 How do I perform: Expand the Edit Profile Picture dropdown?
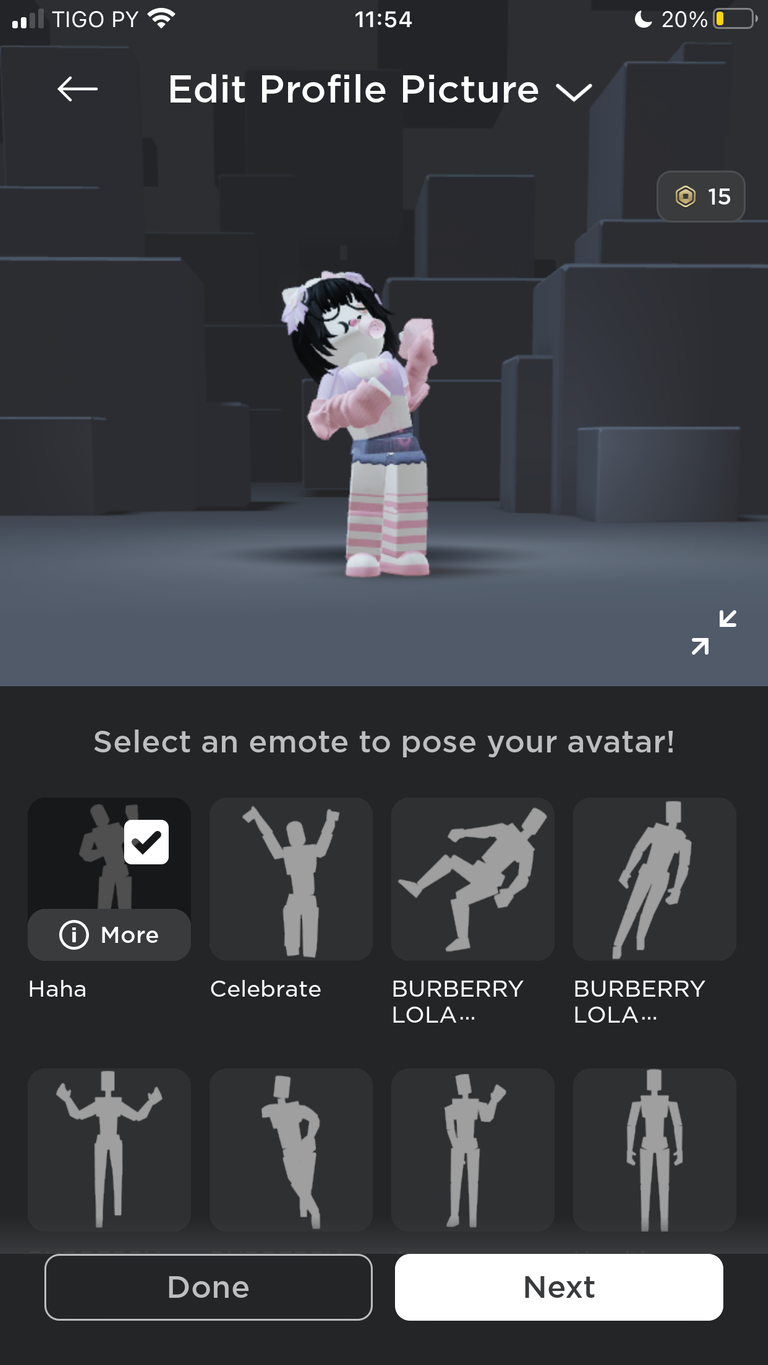573,92
